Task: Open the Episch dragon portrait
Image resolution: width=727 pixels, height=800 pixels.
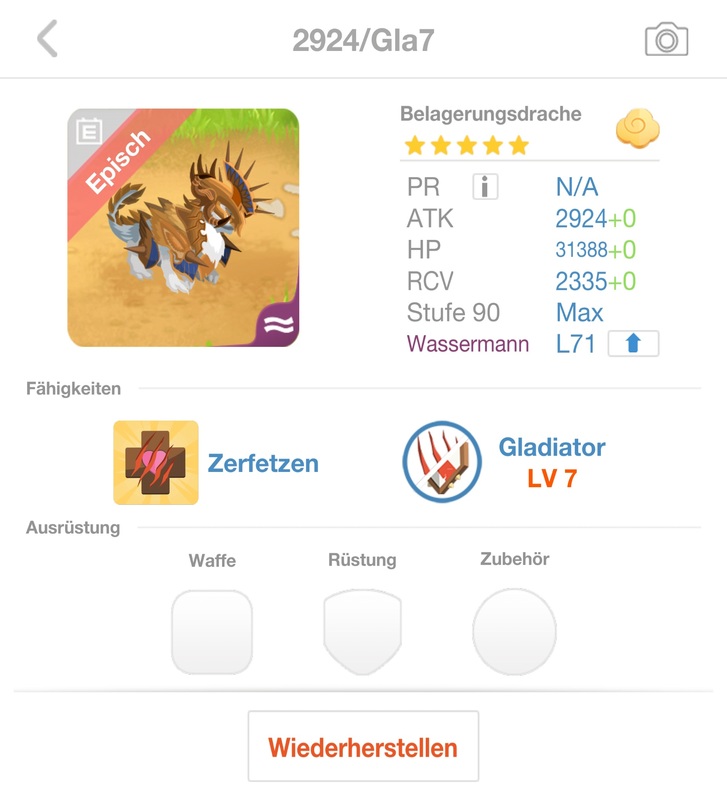Action: coord(183,228)
